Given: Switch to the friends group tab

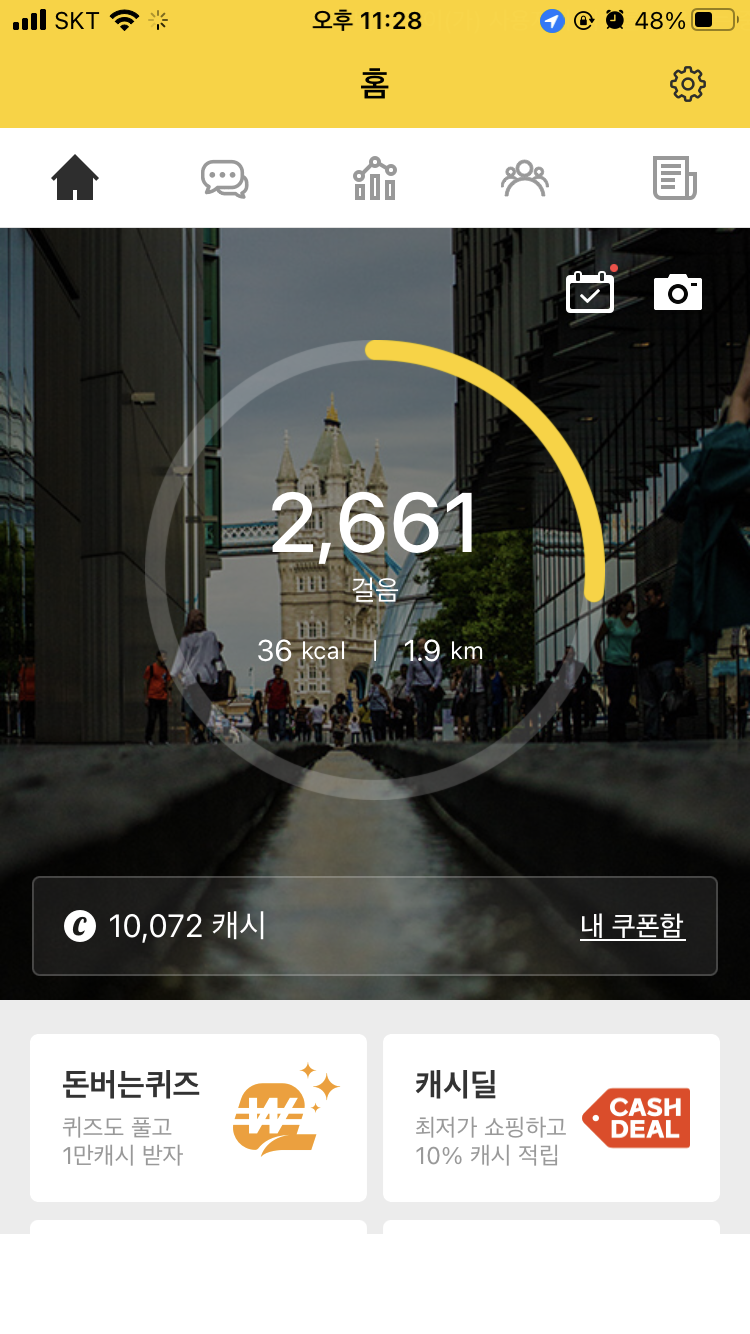Looking at the screenshot, I should [525, 178].
